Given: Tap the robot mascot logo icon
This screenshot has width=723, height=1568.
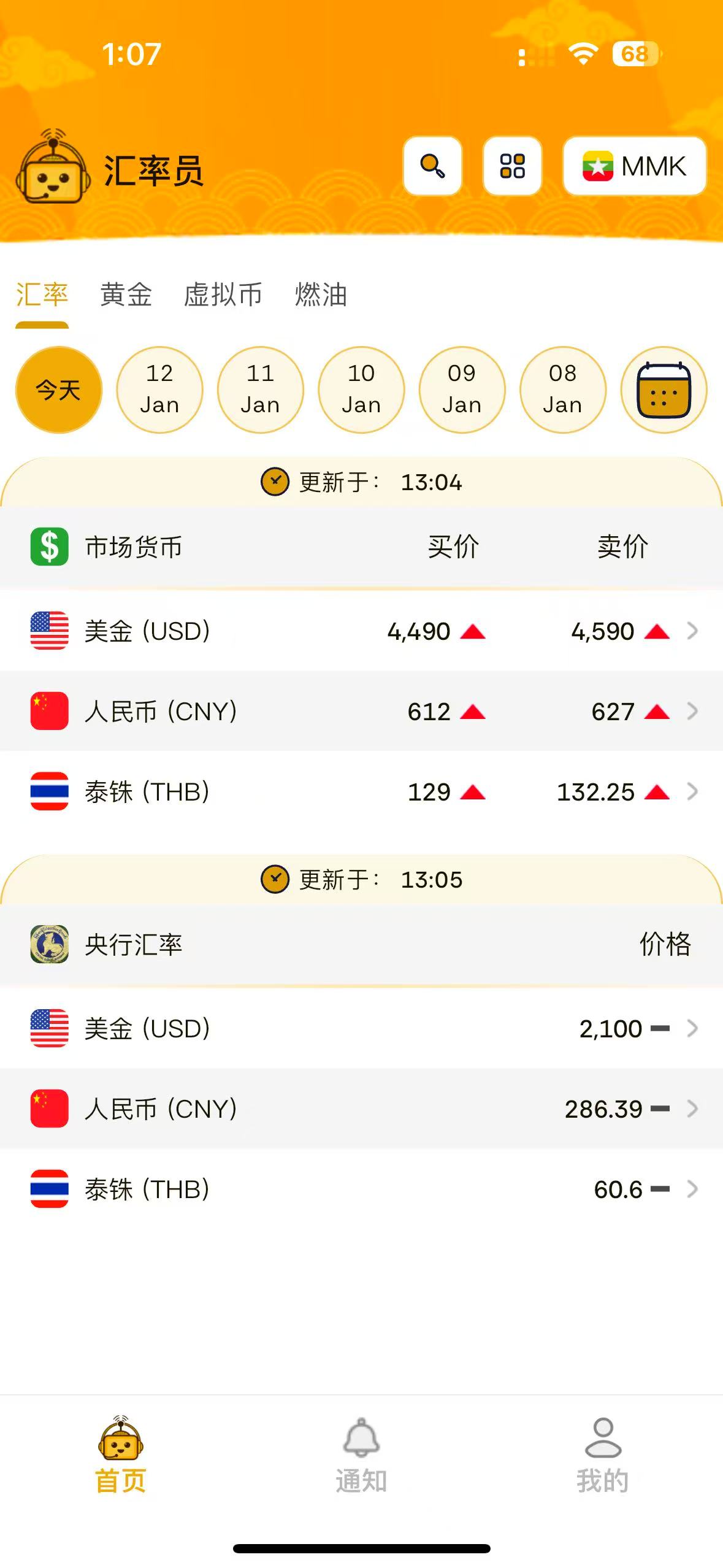Looking at the screenshot, I should point(52,167).
